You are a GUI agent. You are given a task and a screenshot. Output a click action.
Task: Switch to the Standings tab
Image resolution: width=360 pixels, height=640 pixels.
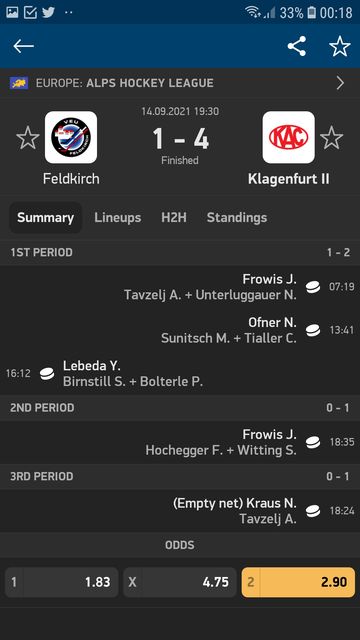click(x=237, y=218)
